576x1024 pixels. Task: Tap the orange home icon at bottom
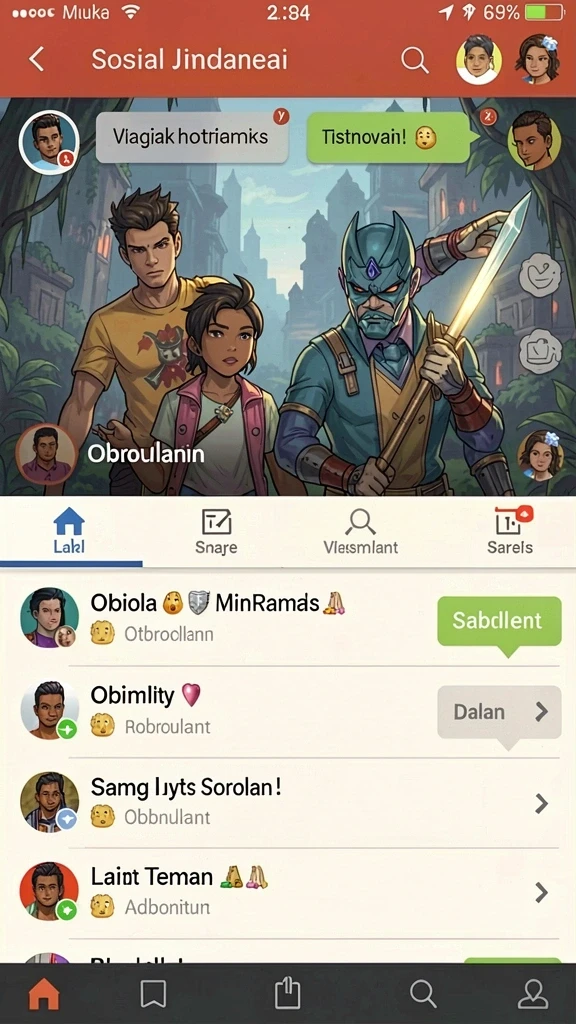(x=44, y=995)
